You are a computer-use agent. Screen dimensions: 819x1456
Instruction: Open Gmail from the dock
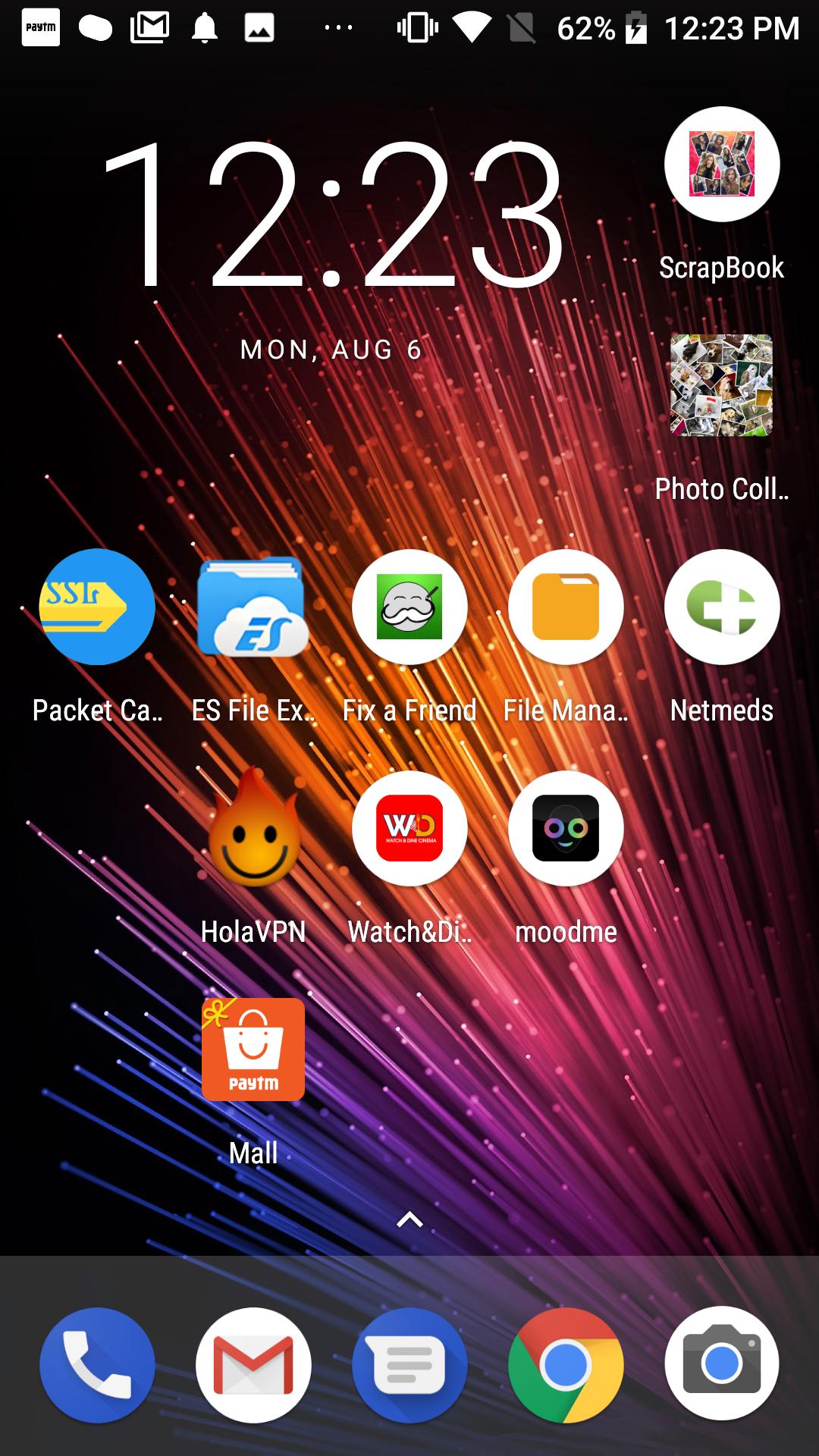[253, 1363]
